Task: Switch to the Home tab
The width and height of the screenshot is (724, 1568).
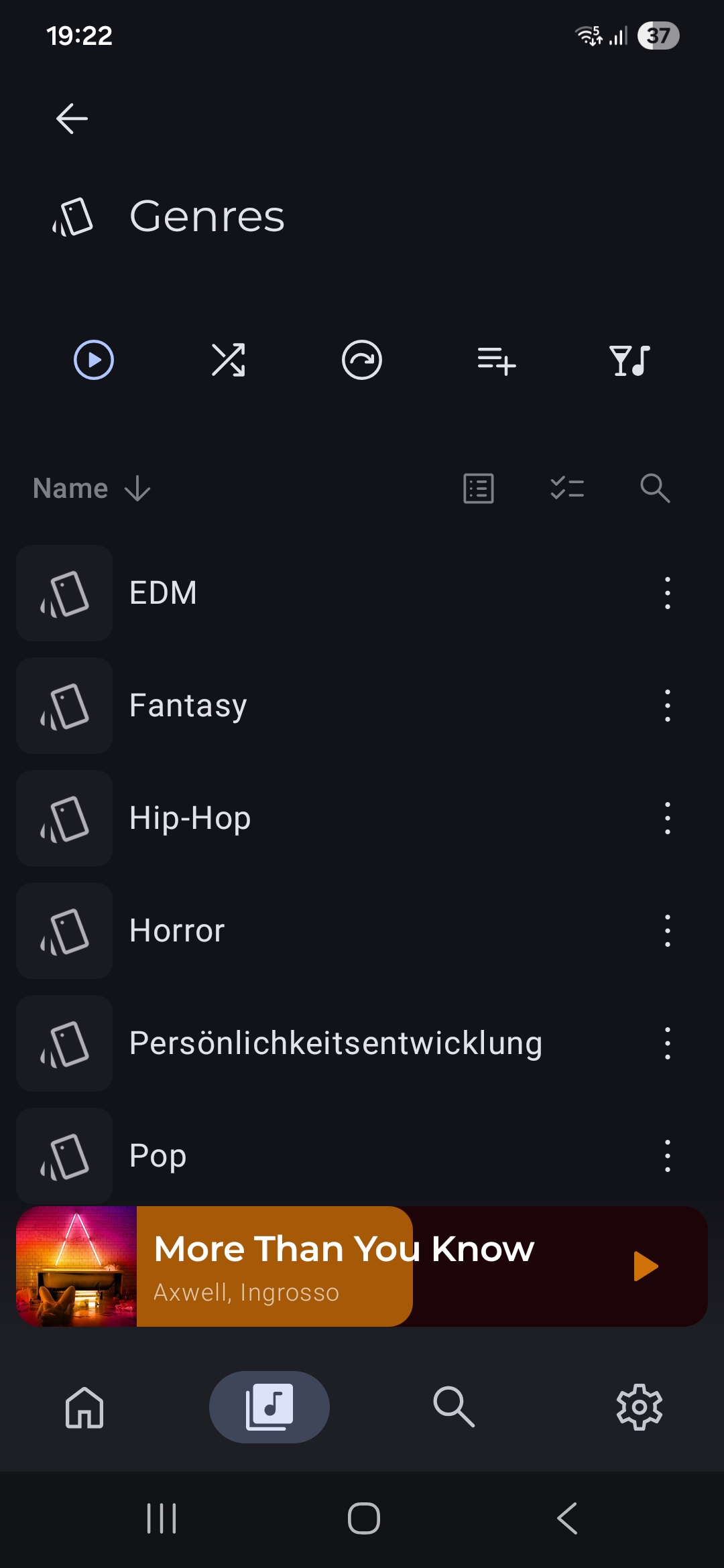Action: (84, 1407)
